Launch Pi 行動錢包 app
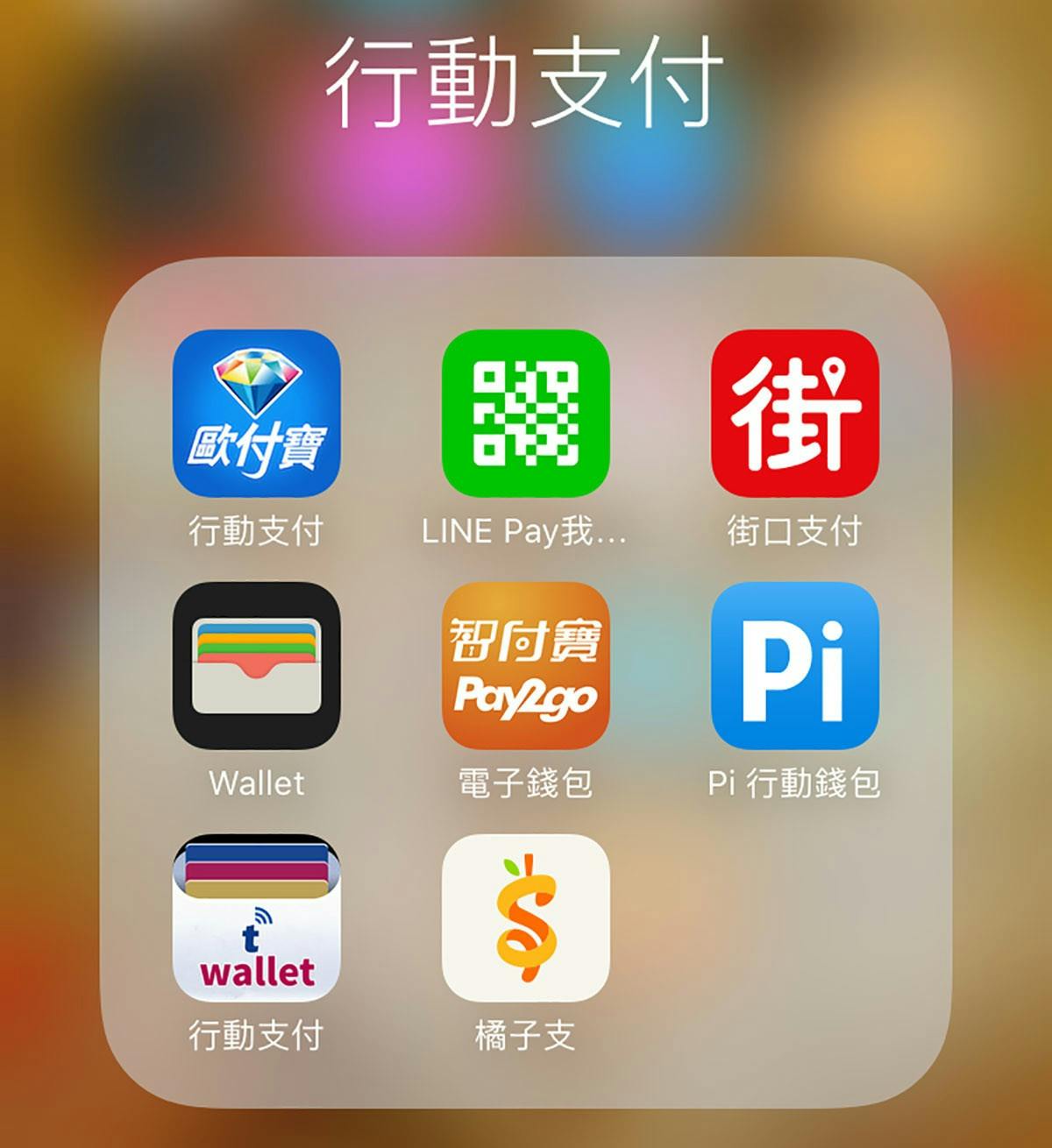The width and height of the screenshot is (1052, 1148). pos(794,665)
